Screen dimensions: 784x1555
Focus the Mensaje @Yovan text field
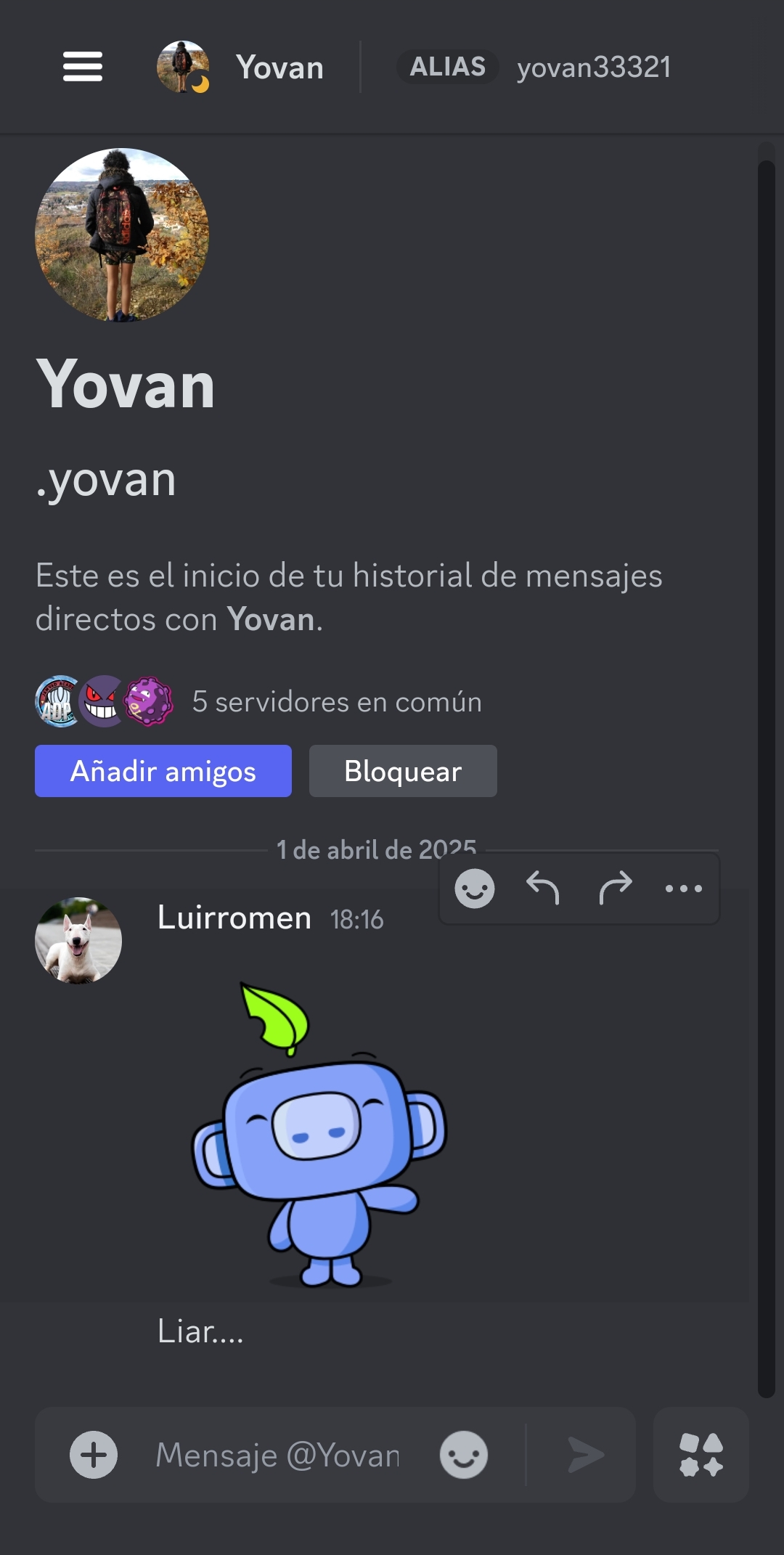[x=277, y=1455]
